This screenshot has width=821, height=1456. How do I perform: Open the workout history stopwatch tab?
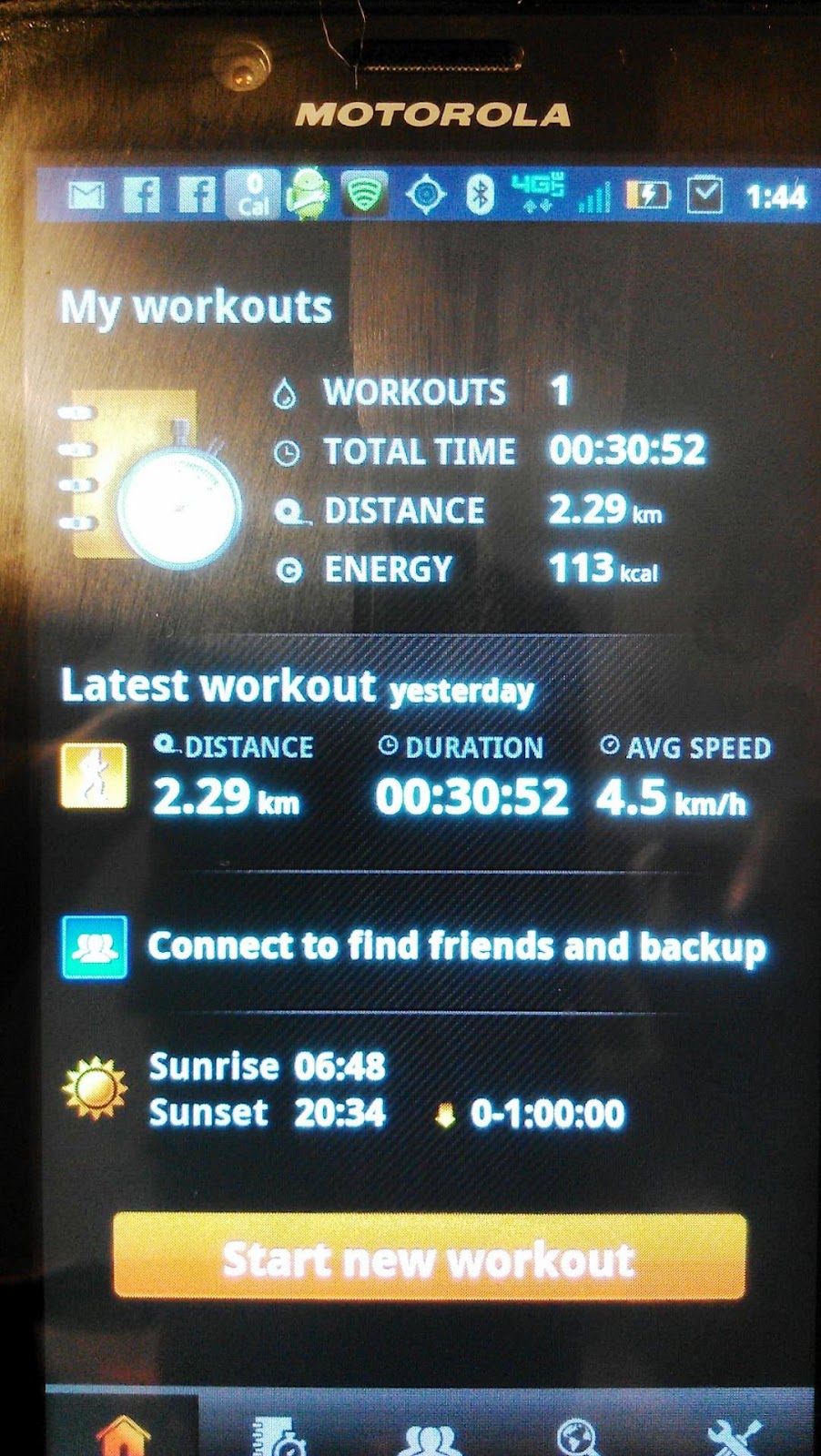(276, 1435)
